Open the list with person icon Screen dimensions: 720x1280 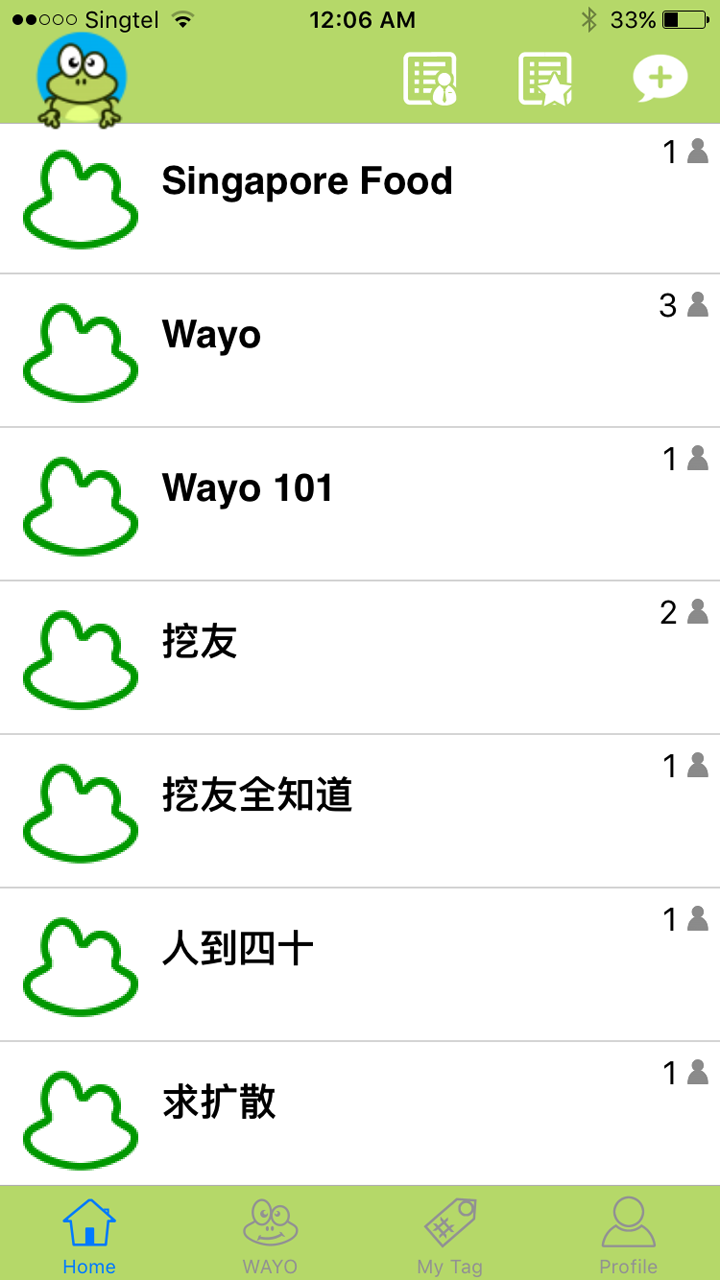pyautogui.click(x=430, y=78)
